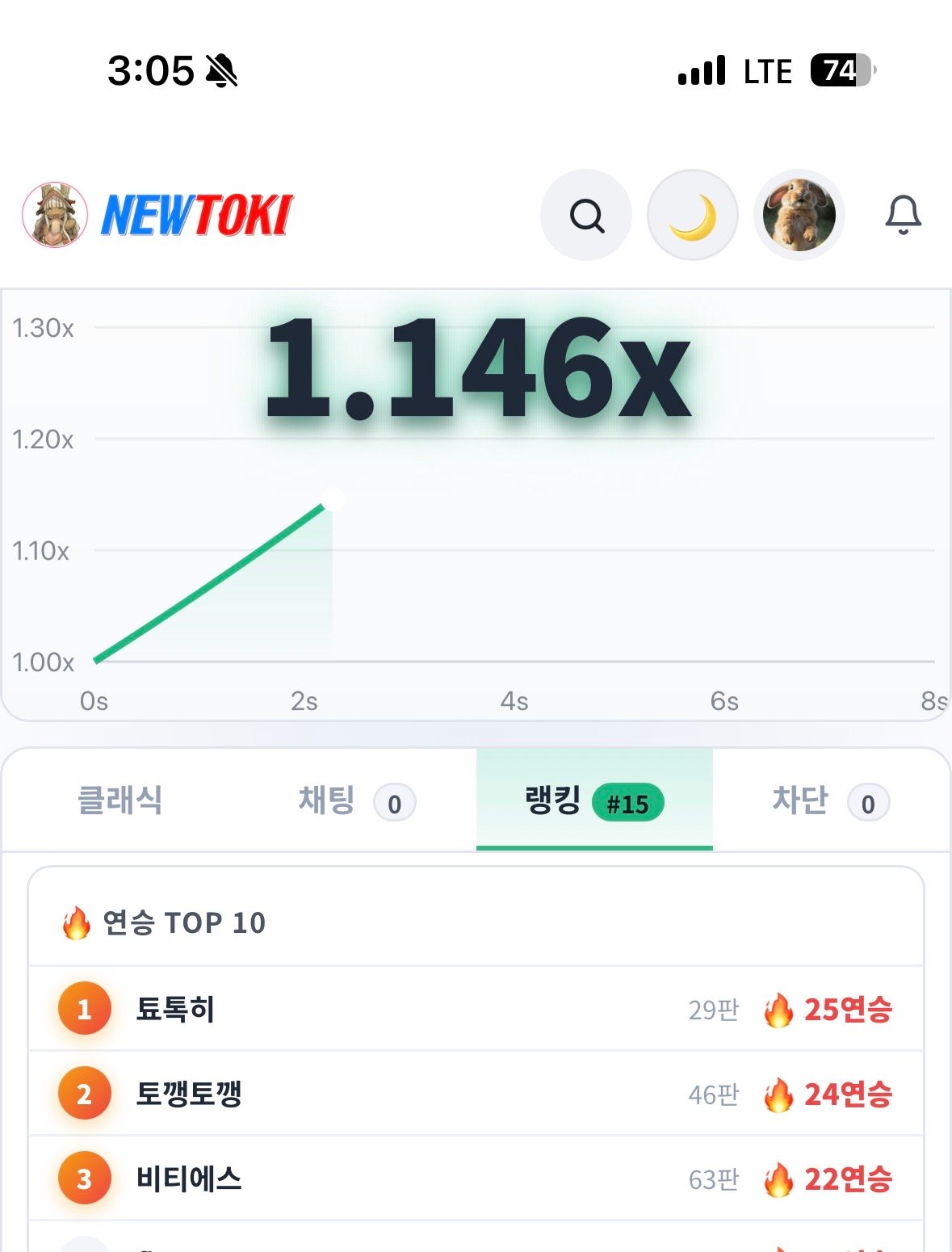This screenshot has width=952, height=1252.
Task: Switch to the 채팅 tab
Action: pyautogui.click(x=357, y=800)
